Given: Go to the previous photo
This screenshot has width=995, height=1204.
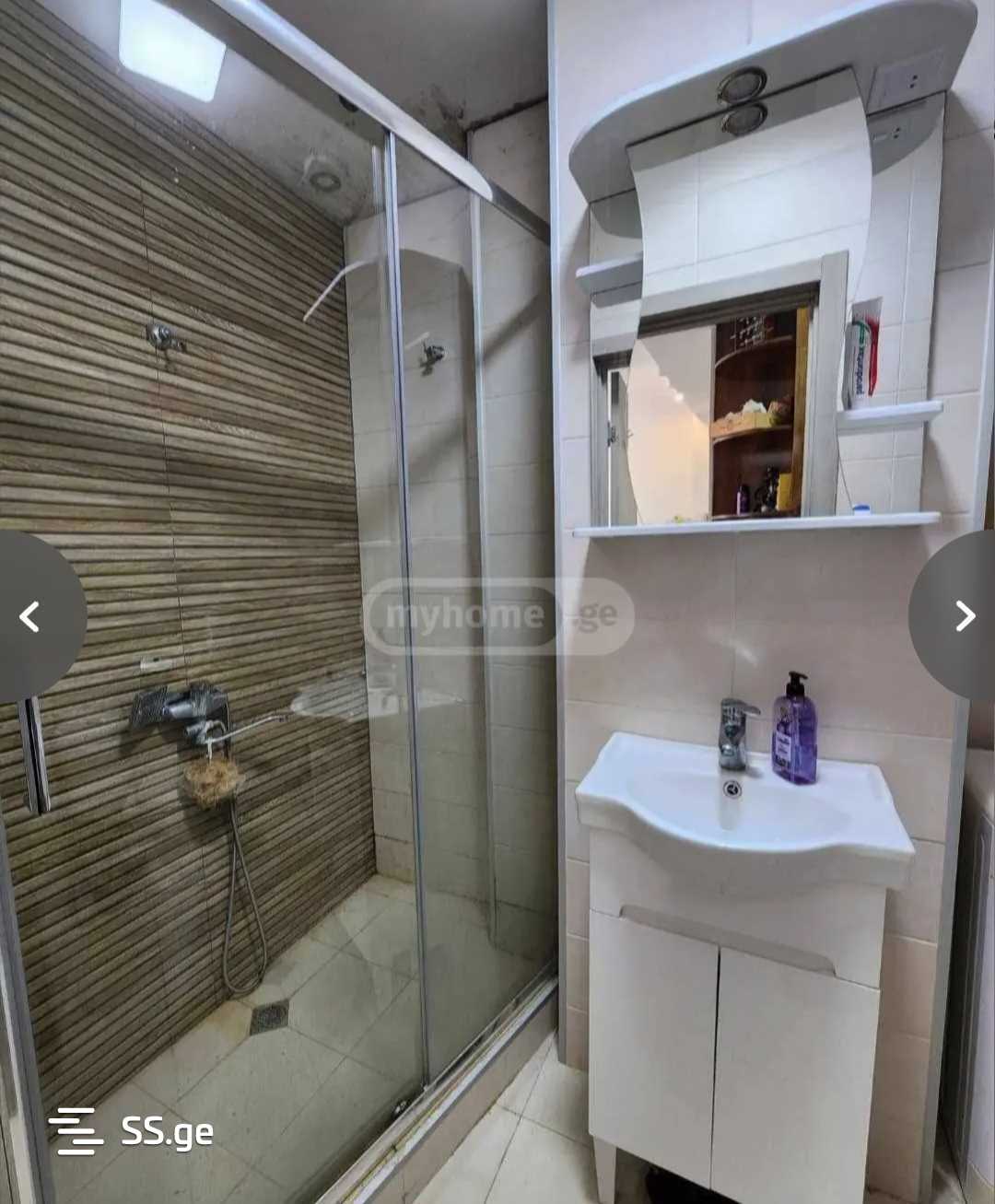Looking at the screenshot, I should click(30, 616).
